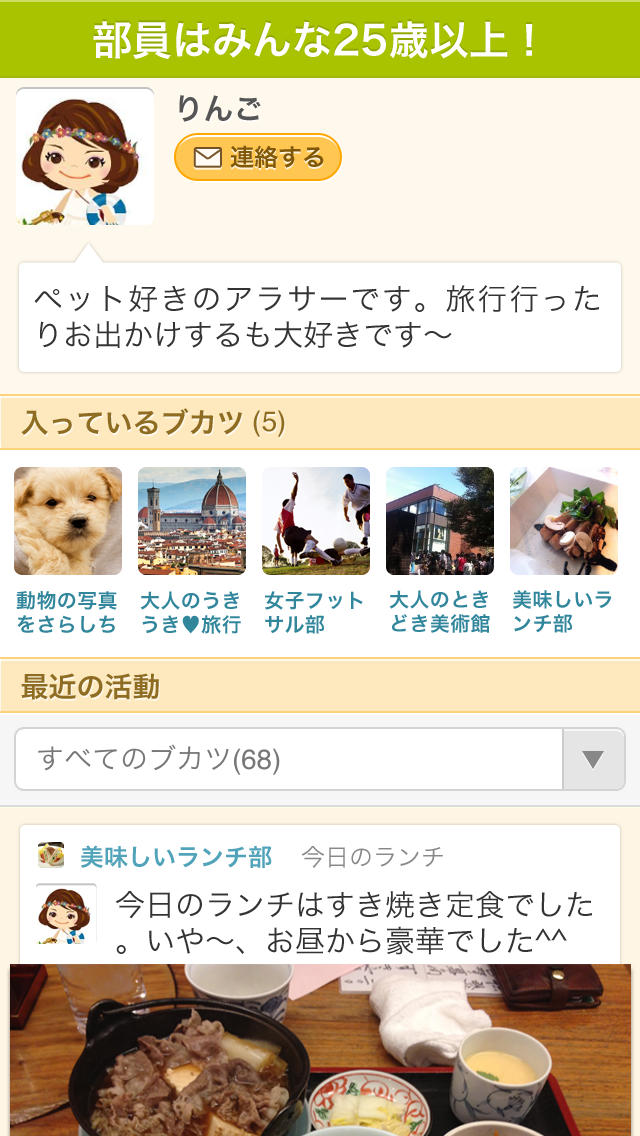The width and height of the screenshot is (640, 1136).
Task: Tap りんご's profile avatar
Action: (85, 157)
